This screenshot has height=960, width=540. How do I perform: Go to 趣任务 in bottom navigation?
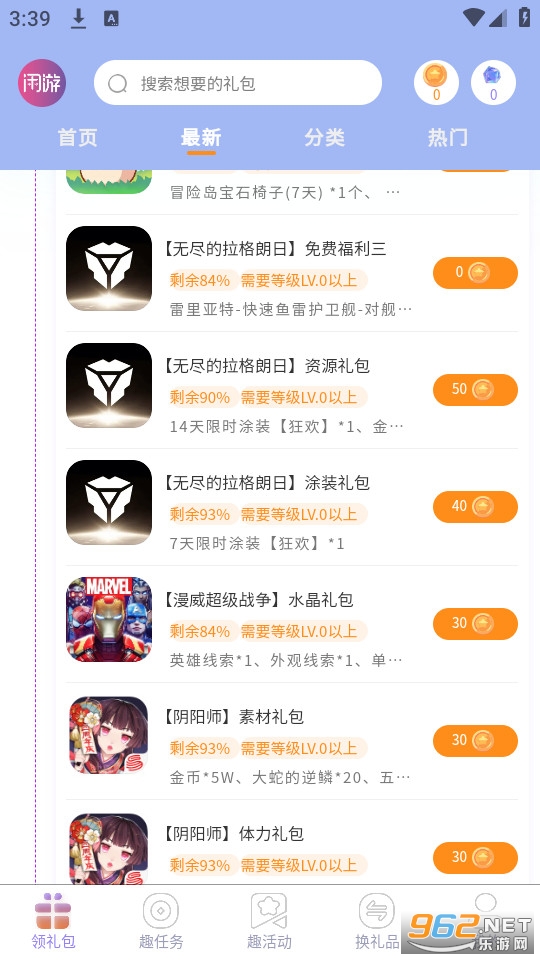point(160,921)
